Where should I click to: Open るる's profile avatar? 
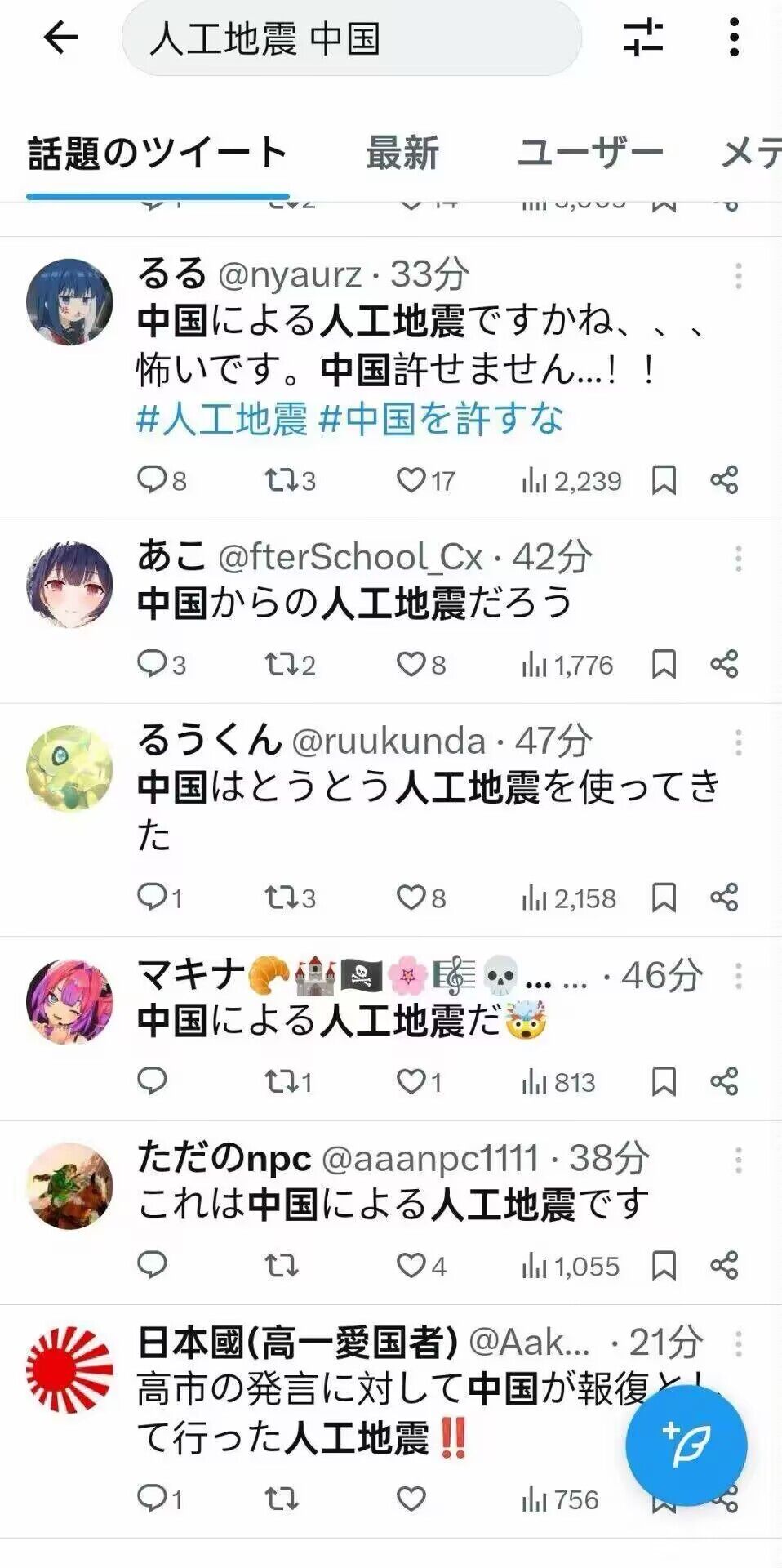[69, 301]
